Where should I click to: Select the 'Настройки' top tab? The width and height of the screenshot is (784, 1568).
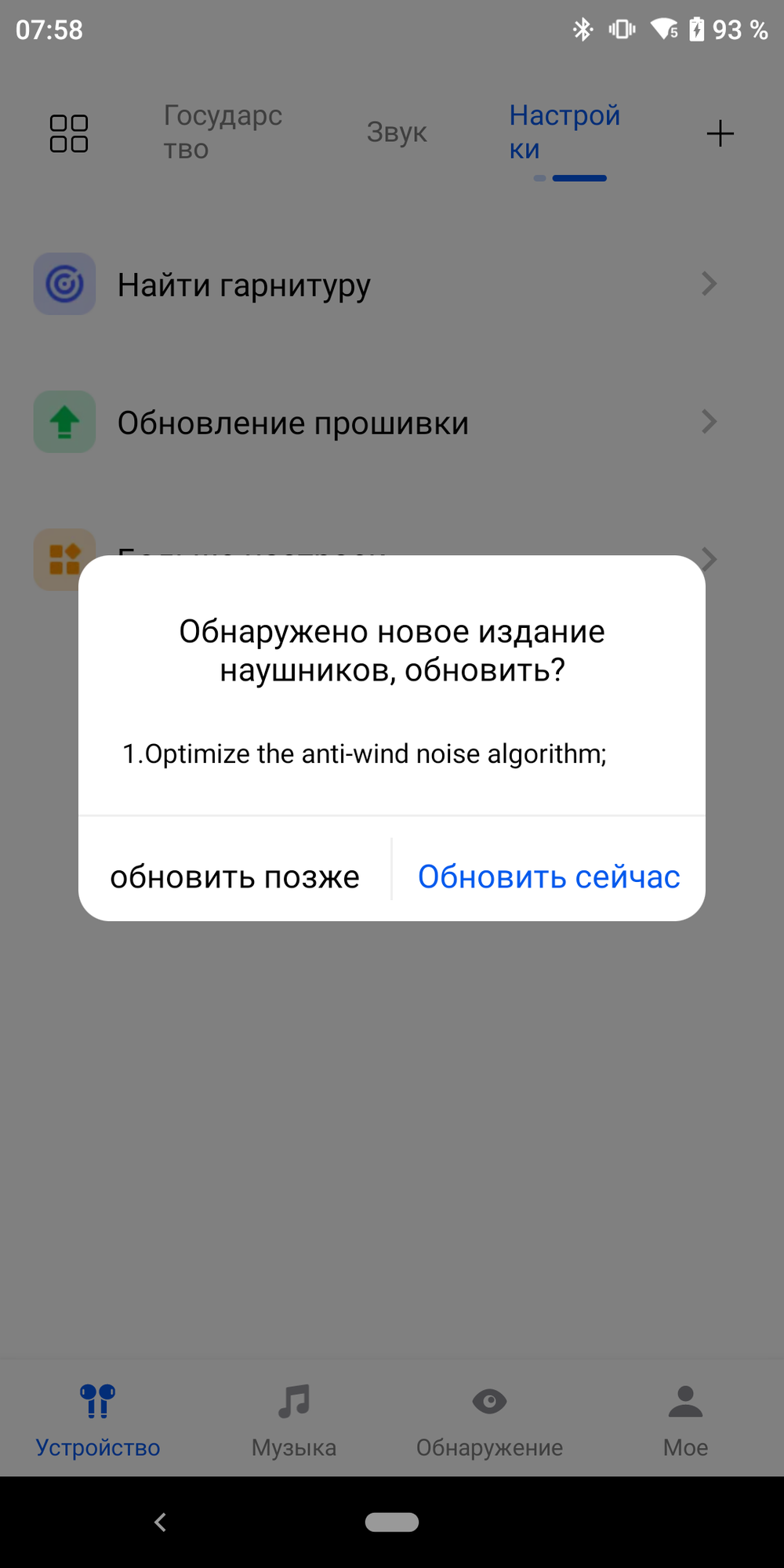pyautogui.click(x=564, y=132)
